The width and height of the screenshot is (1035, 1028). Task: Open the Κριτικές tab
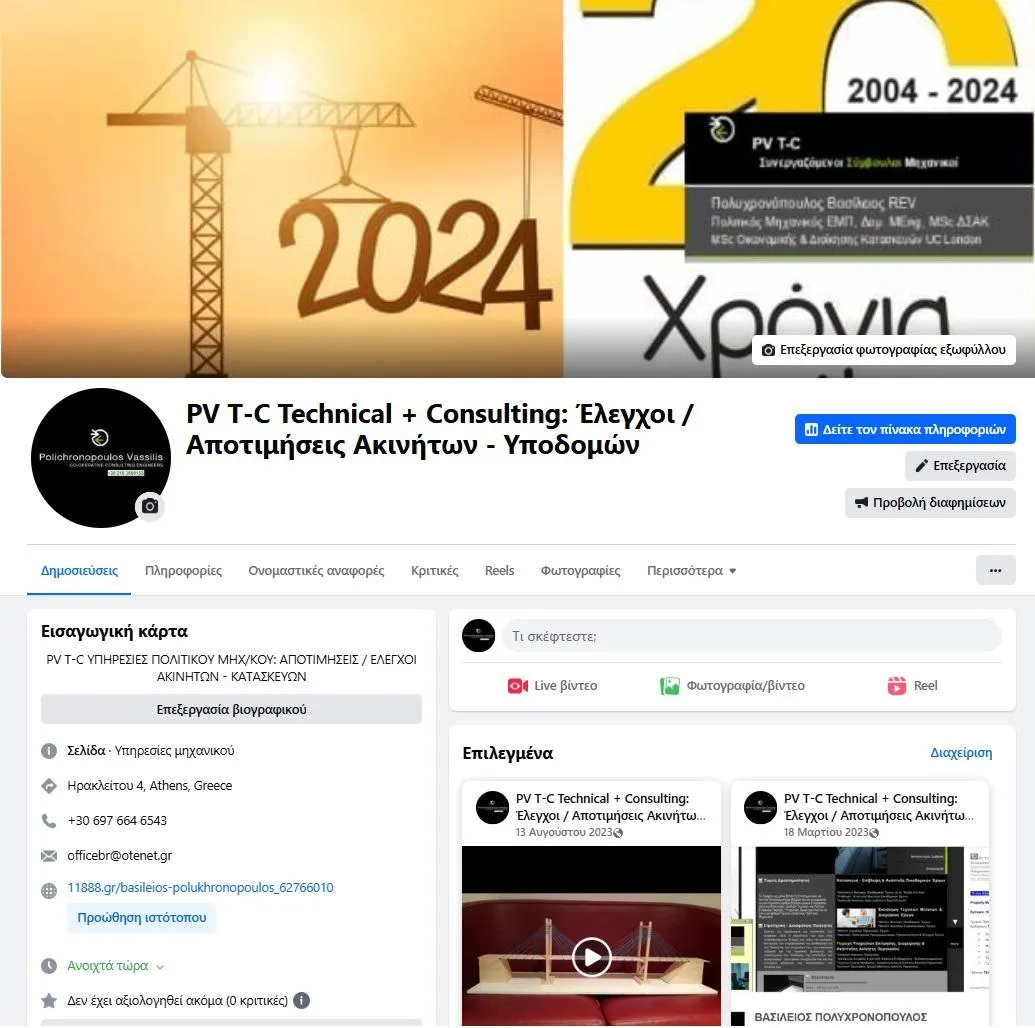(x=434, y=571)
